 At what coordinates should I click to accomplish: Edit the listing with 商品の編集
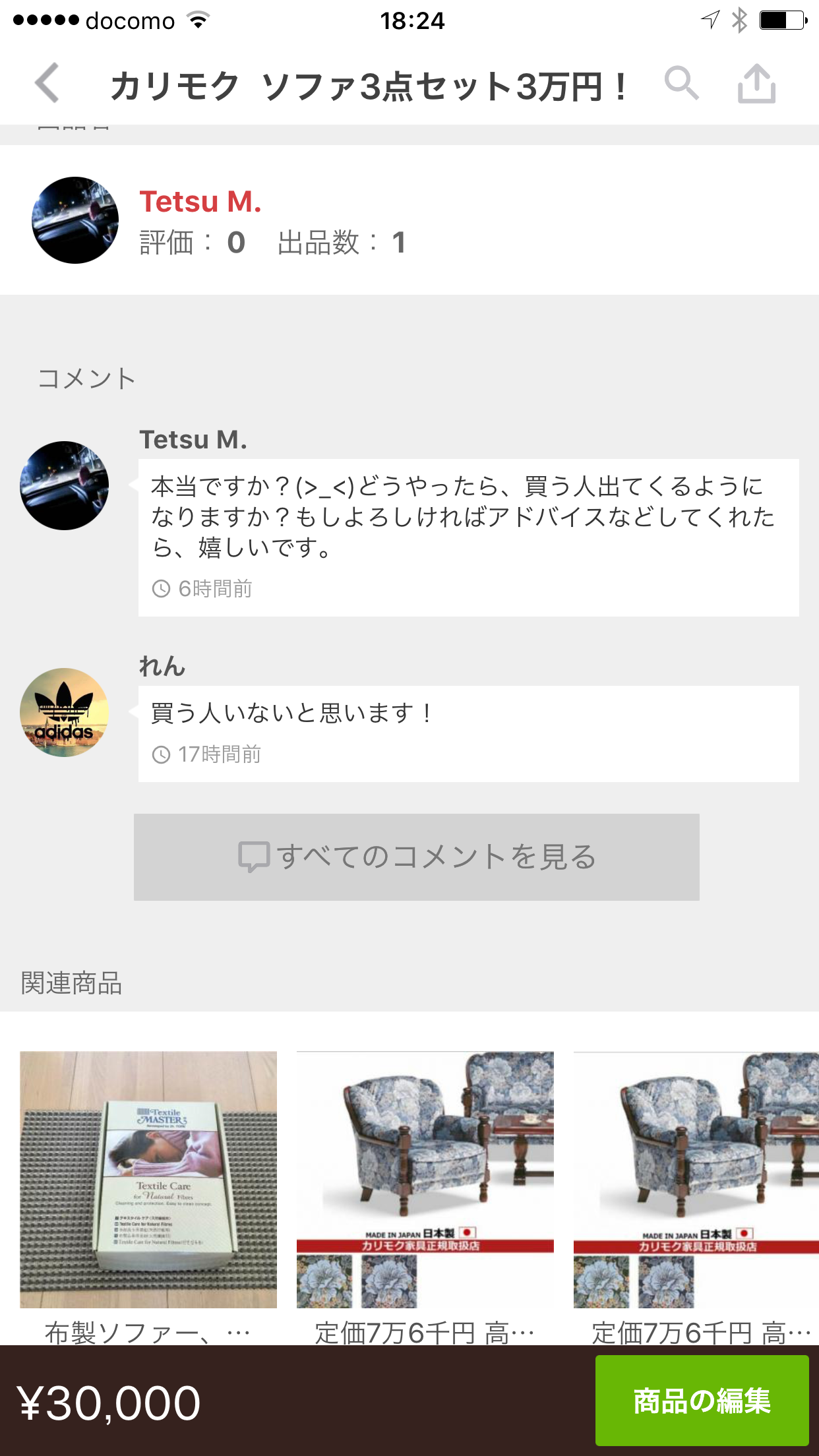coord(702,1401)
